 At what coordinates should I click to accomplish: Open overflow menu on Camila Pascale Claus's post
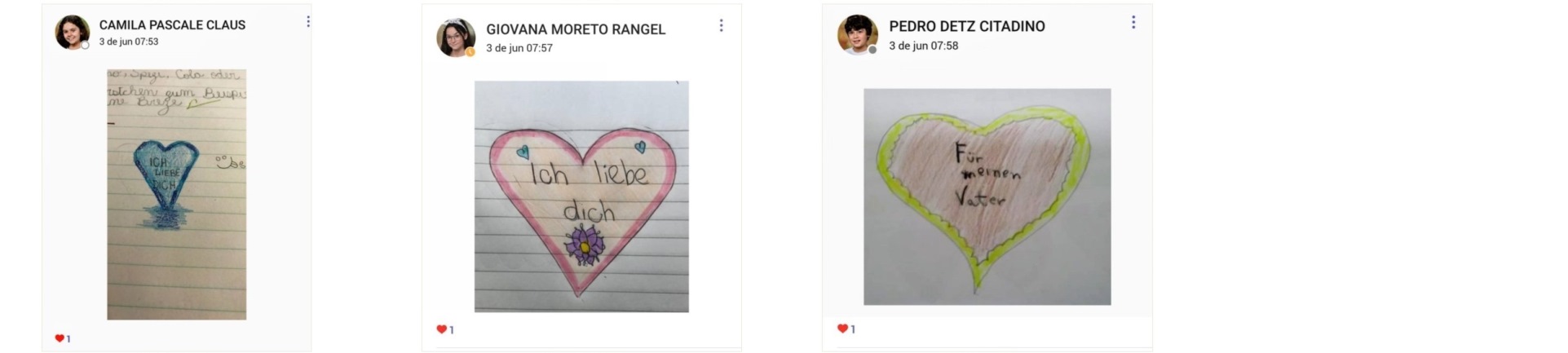307,22
